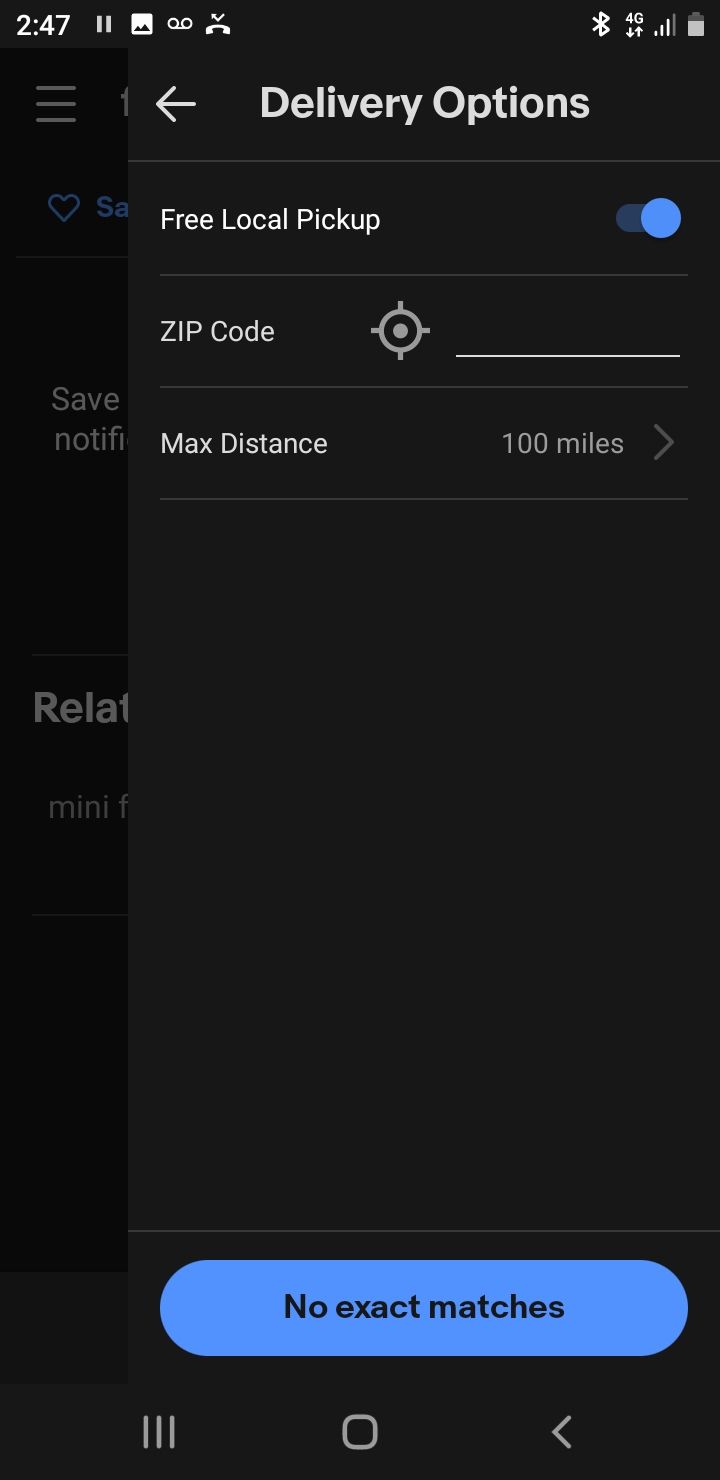The image size is (720, 1480).
Task: Use current location for ZIP Code
Action: [400, 330]
